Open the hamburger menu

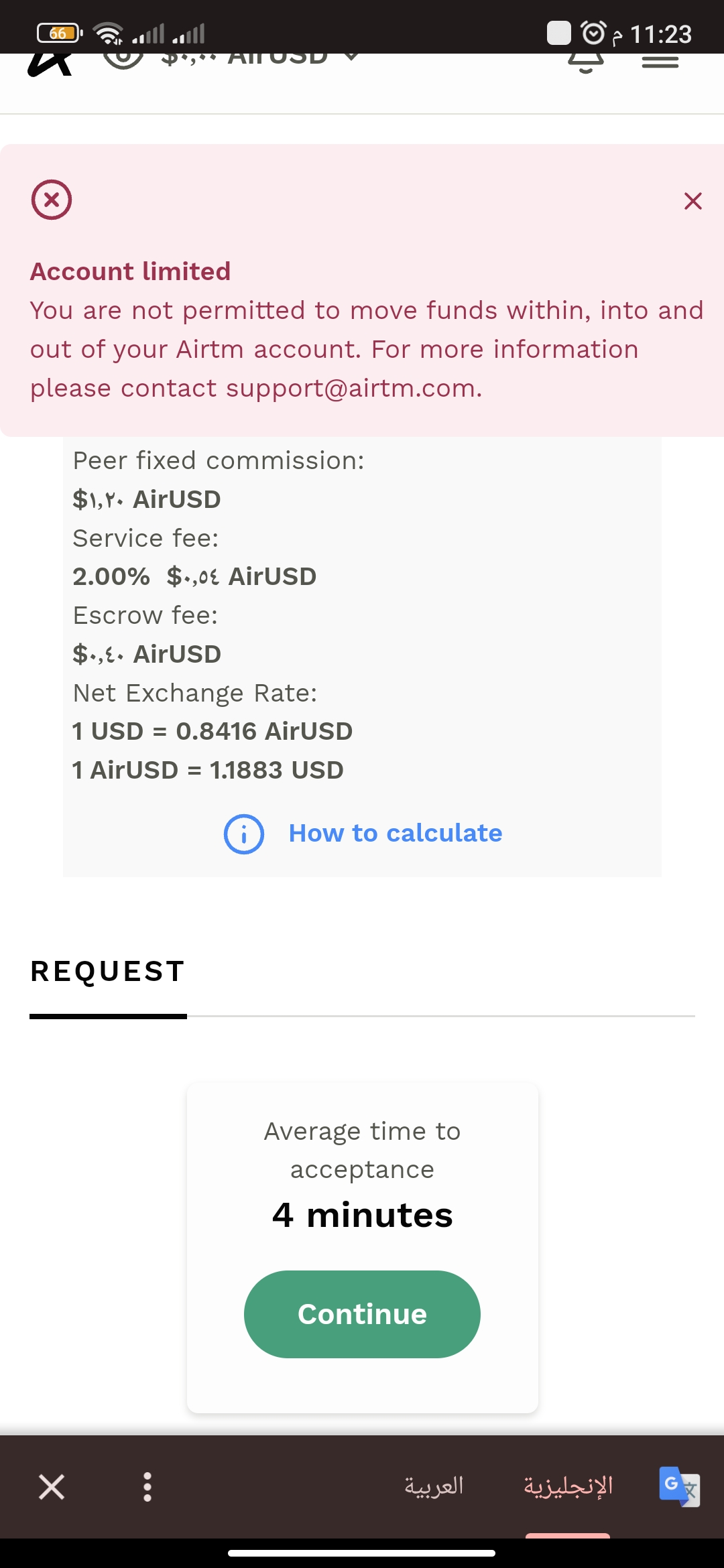tap(660, 62)
